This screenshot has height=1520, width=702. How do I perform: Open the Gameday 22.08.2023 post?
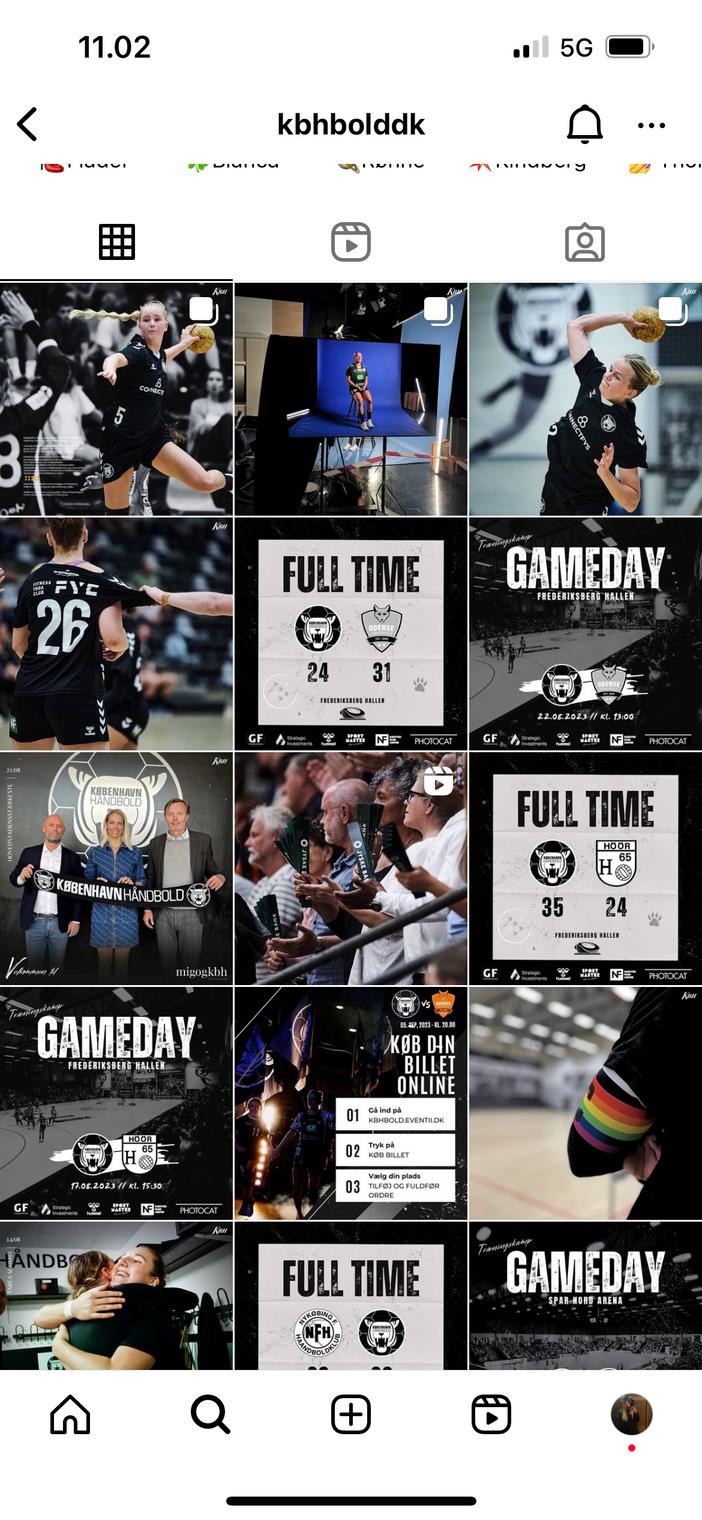coord(585,633)
